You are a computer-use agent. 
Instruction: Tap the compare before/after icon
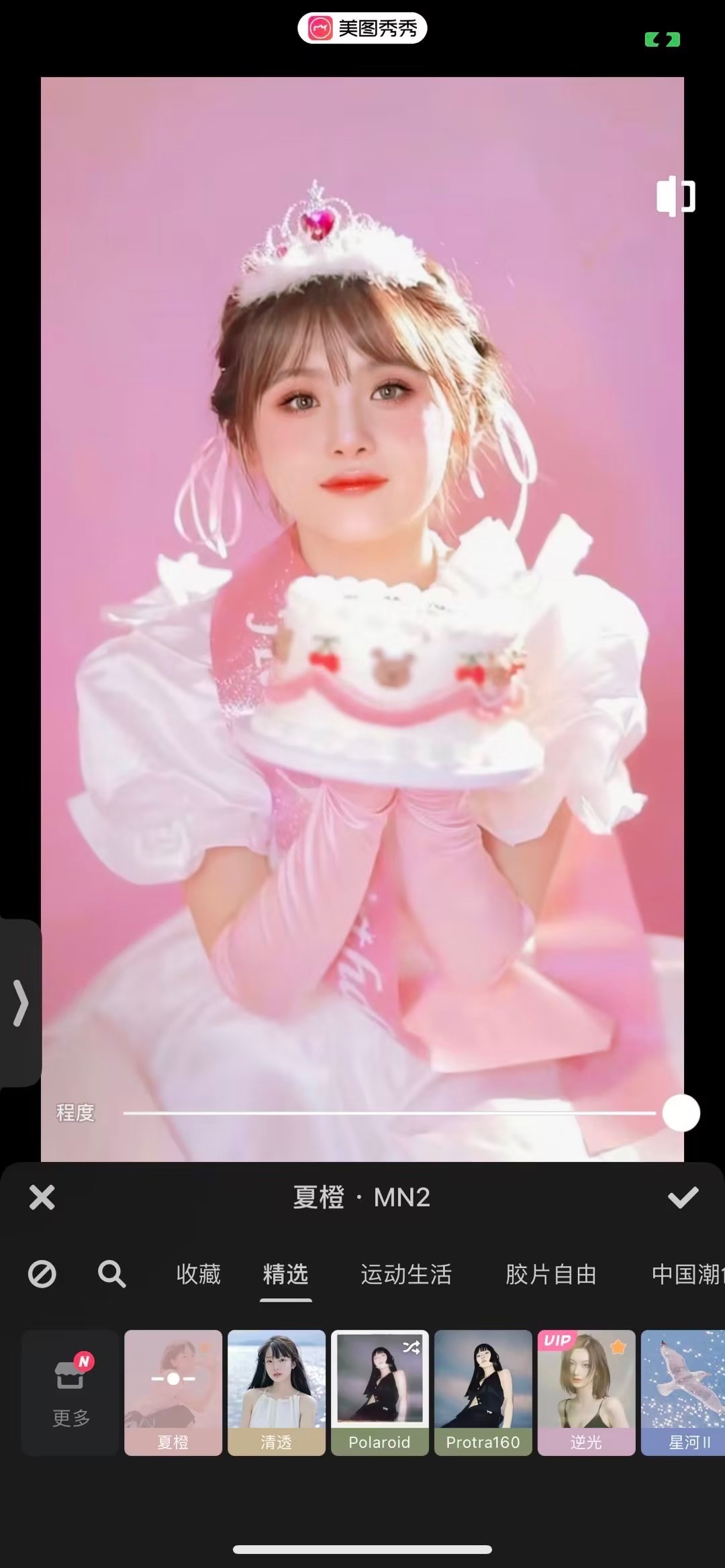coord(675,197)
